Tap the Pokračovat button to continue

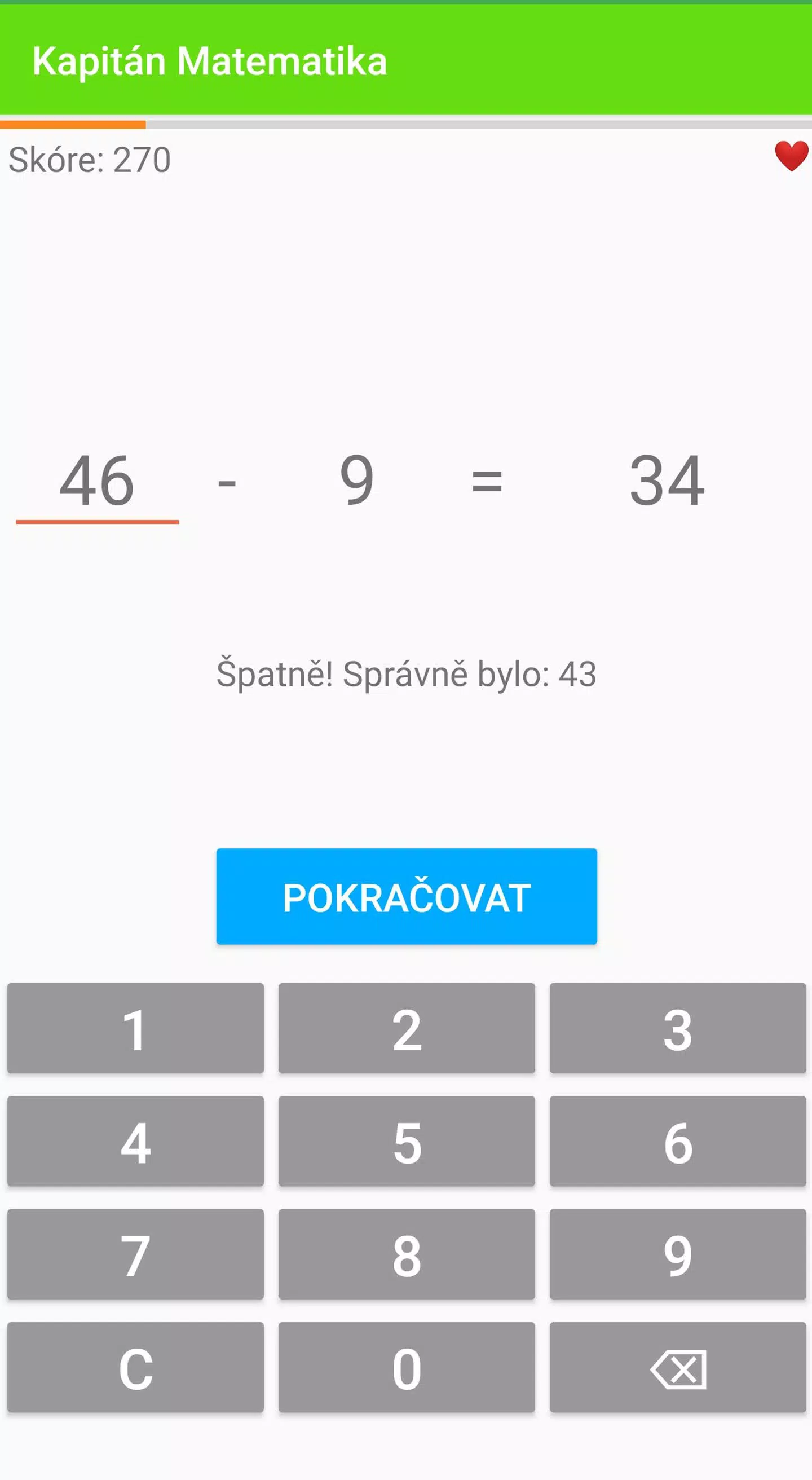point(406,896)
